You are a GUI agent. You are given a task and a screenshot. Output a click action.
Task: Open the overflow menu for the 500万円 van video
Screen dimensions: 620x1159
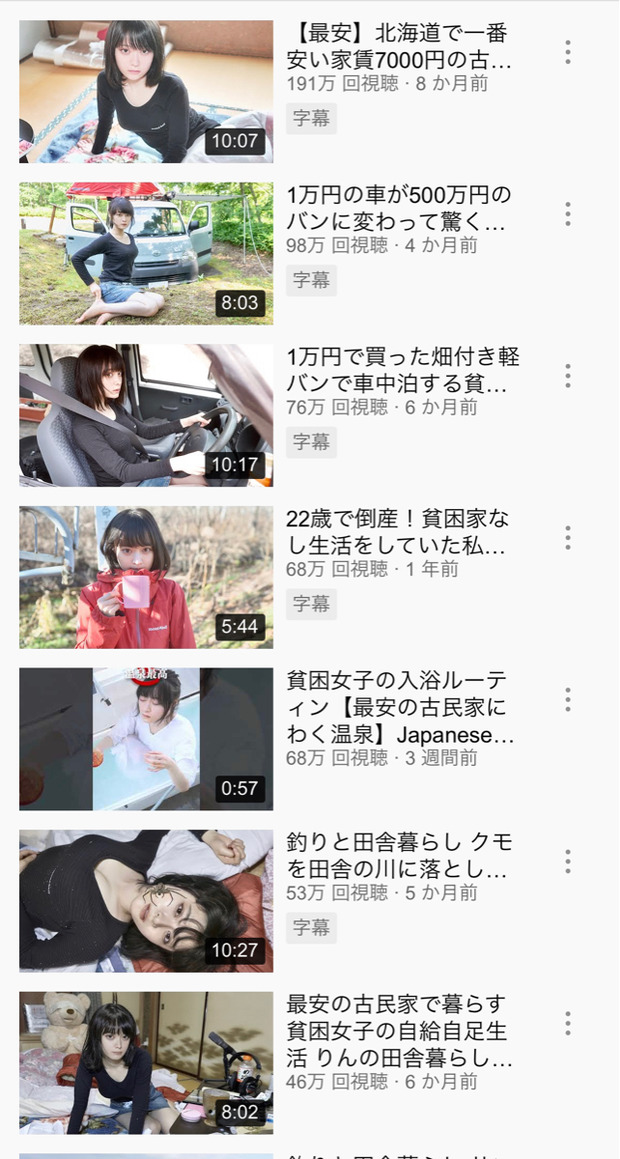pos(567,214)
